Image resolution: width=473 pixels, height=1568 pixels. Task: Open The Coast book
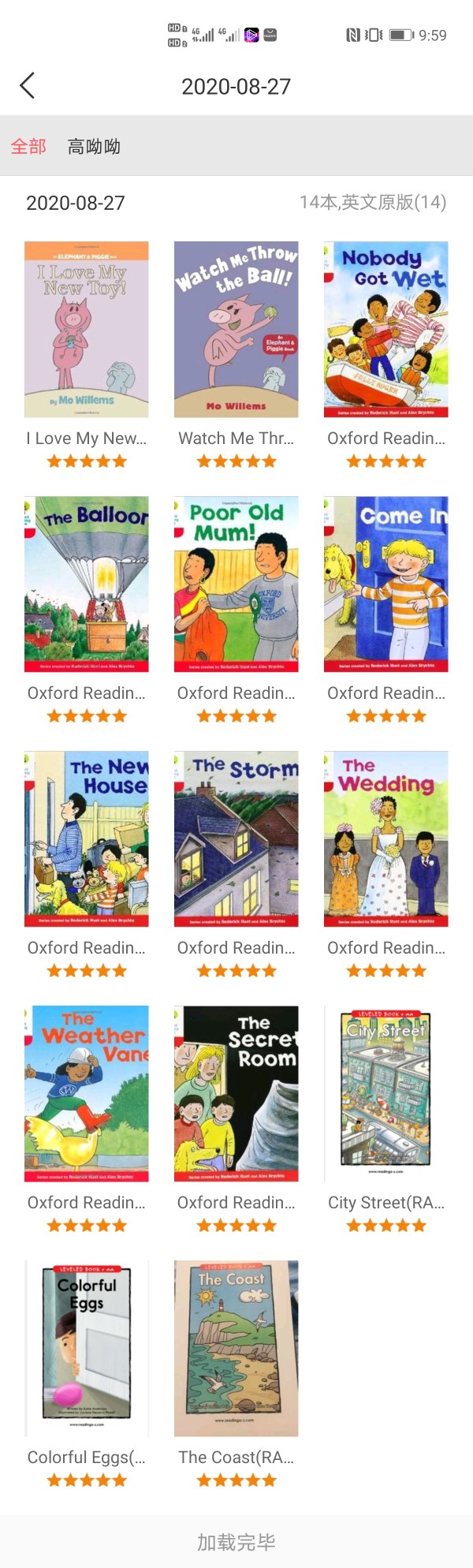(236, 1348)
